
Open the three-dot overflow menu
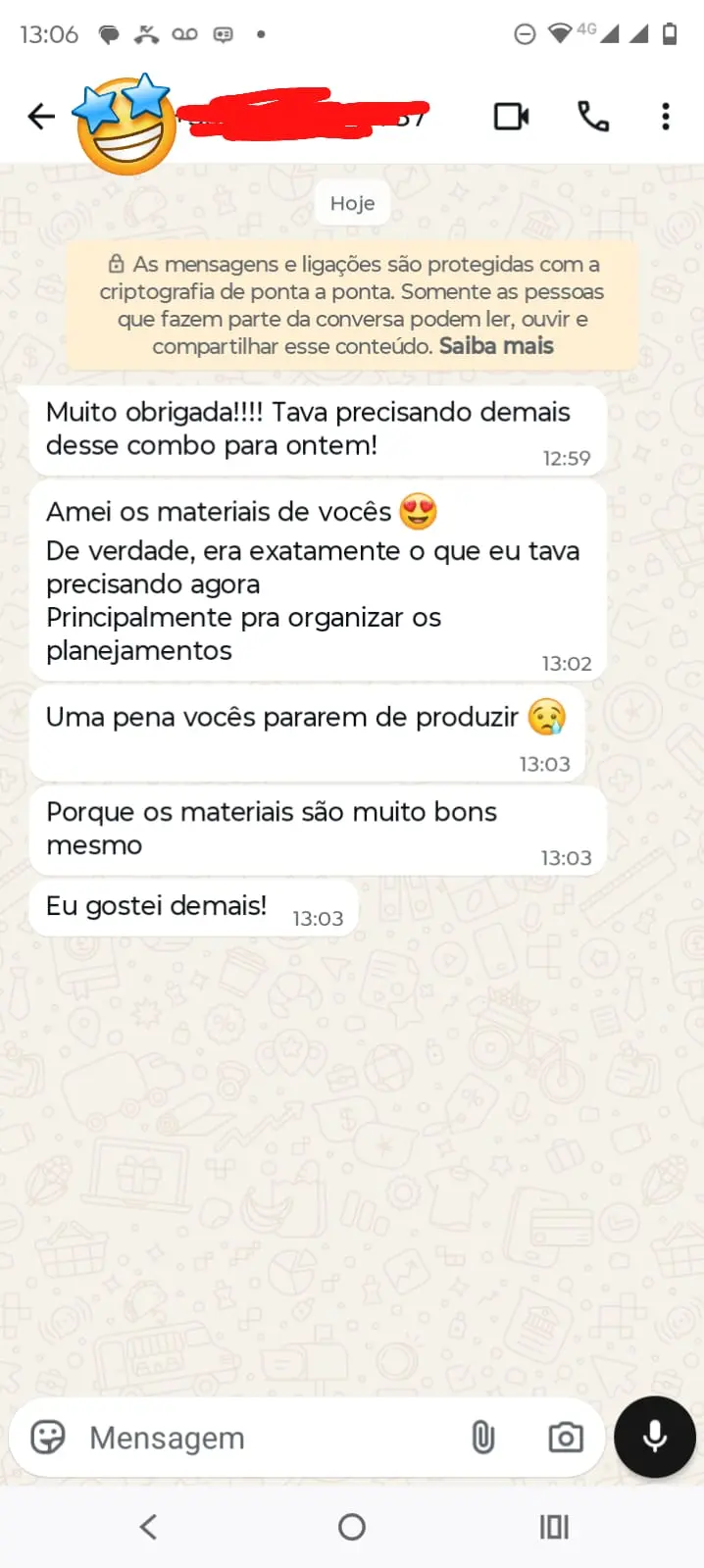666,117
